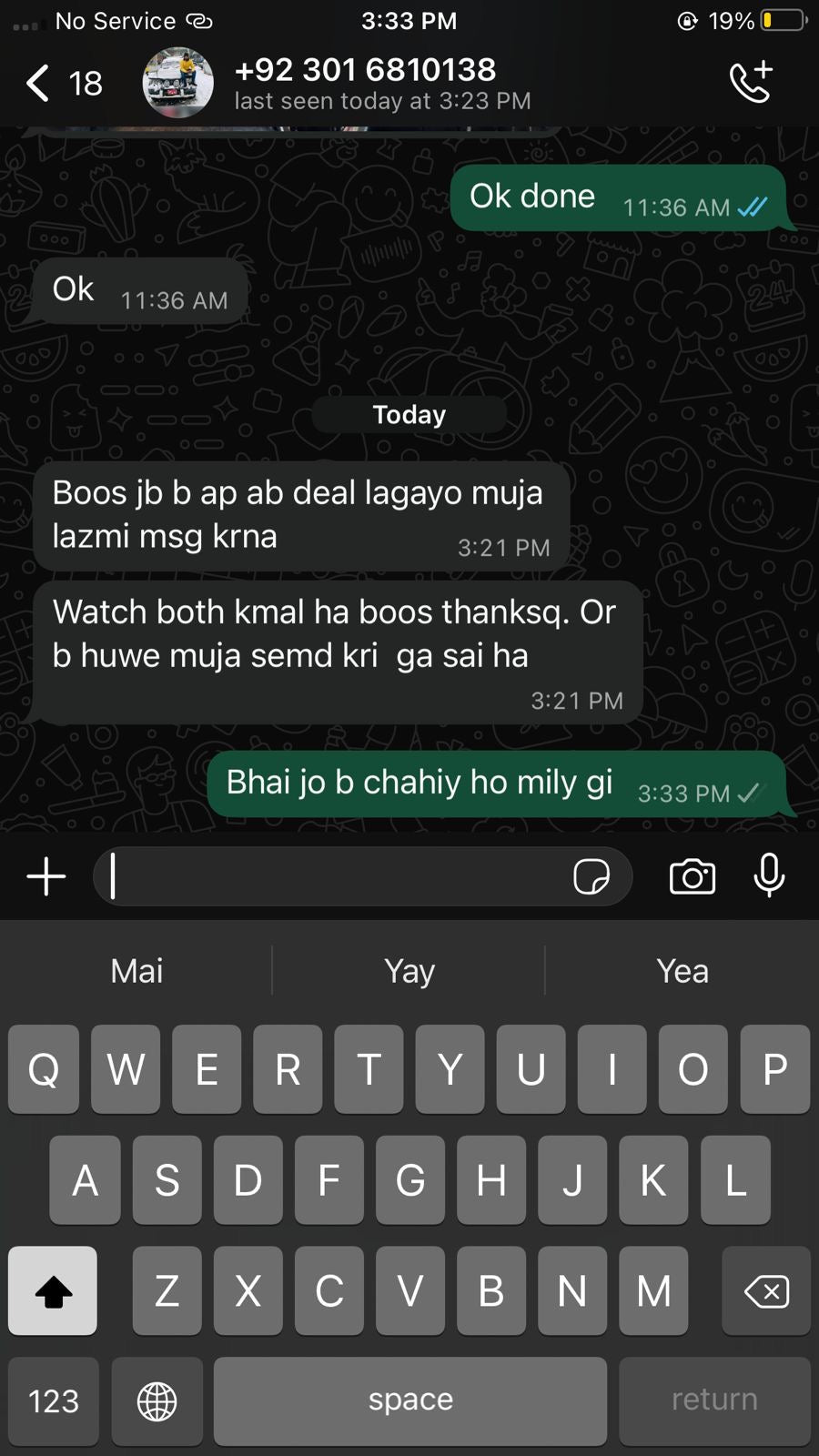Insert the "Mai" keyboard suggestion
This screenshot has width=819, height=1456.
pos(136,971)
